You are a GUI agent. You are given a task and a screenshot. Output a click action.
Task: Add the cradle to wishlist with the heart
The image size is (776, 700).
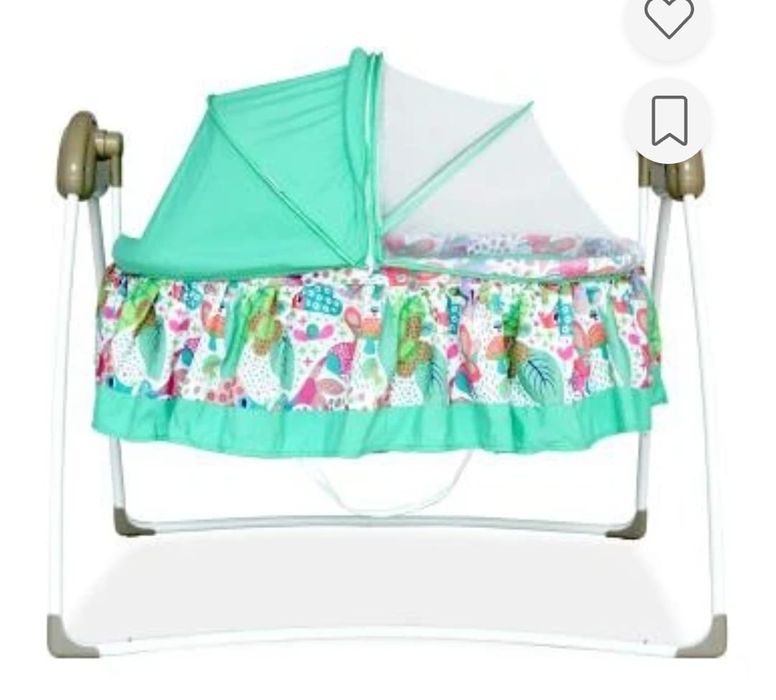click(x=668, y=17)
